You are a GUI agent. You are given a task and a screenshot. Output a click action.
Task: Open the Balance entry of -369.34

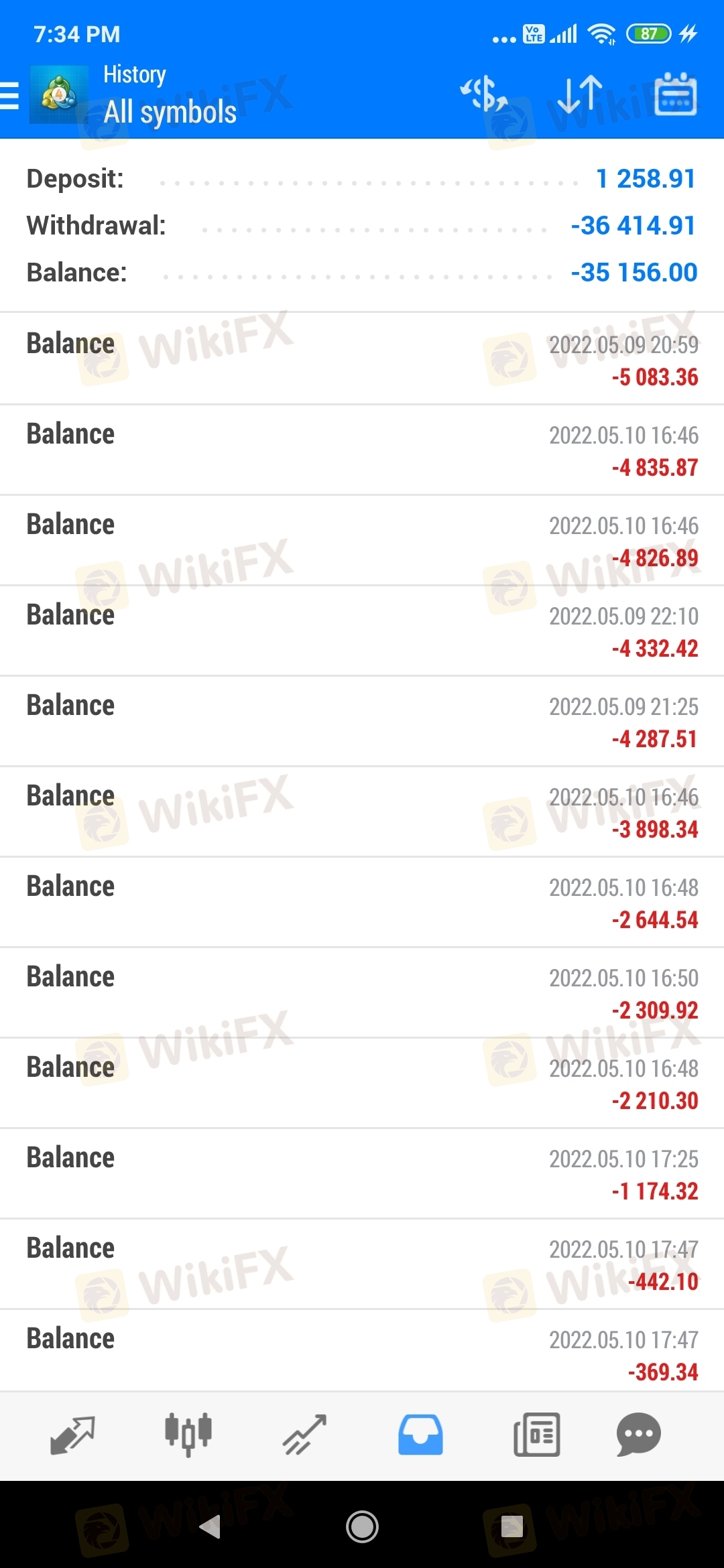click(x=362, y=1350)
